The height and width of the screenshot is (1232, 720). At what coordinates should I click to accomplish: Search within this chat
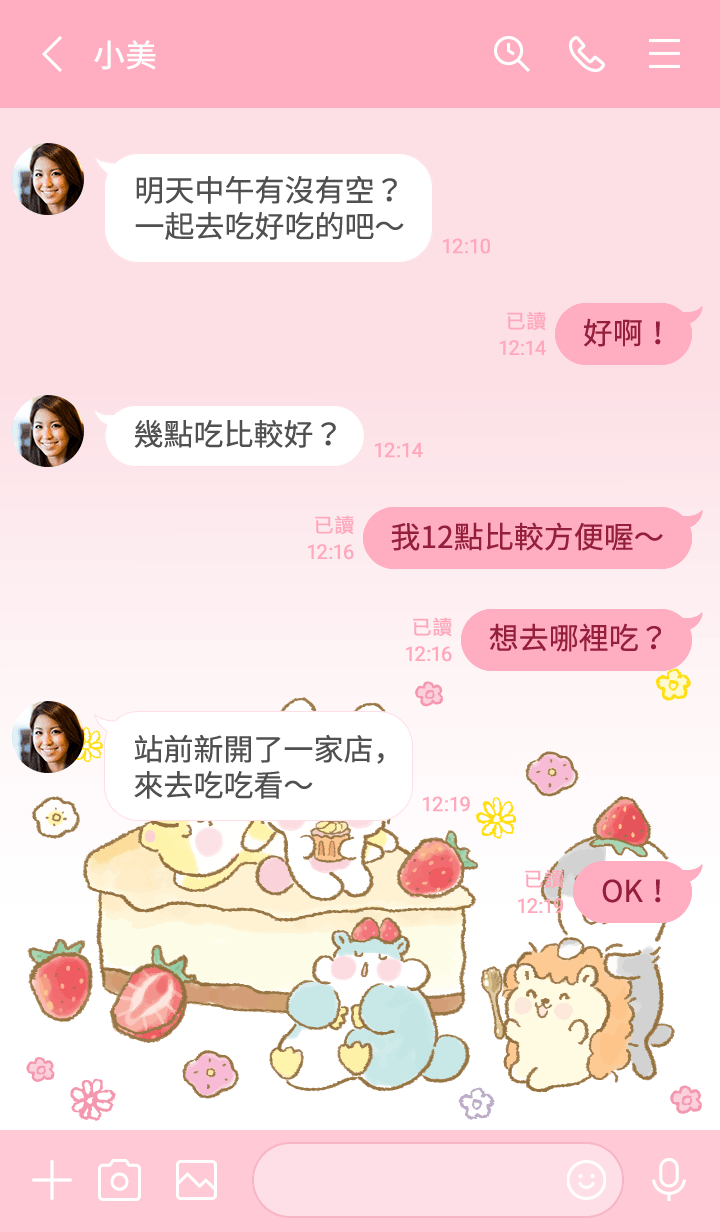point(511,54)
